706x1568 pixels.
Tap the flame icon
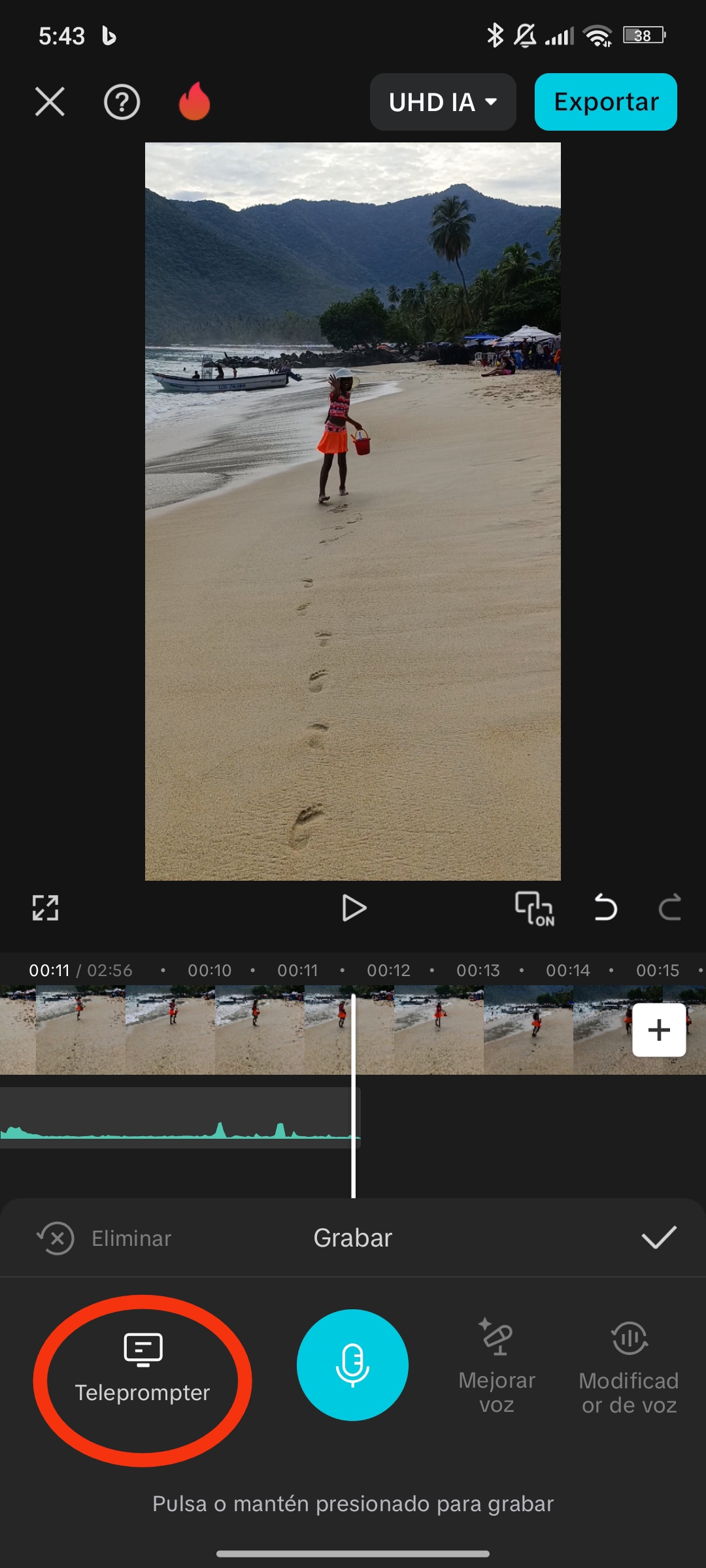click(x=195, y=101)
